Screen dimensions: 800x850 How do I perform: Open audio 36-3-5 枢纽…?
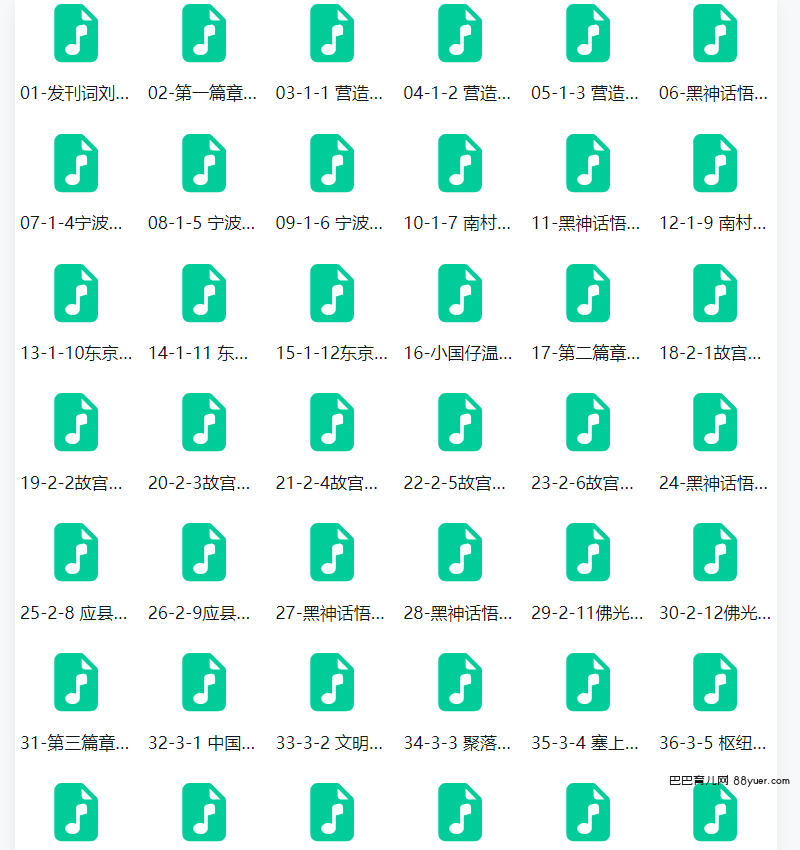pos(715,682)
